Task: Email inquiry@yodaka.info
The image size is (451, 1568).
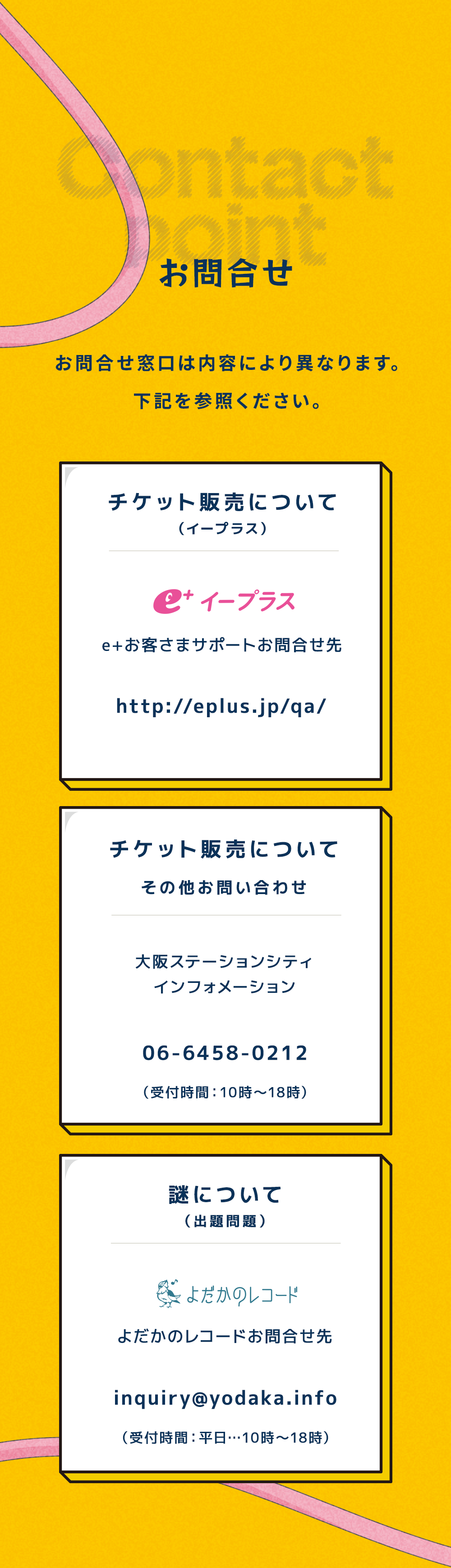Action: [x=225, y=1397]
